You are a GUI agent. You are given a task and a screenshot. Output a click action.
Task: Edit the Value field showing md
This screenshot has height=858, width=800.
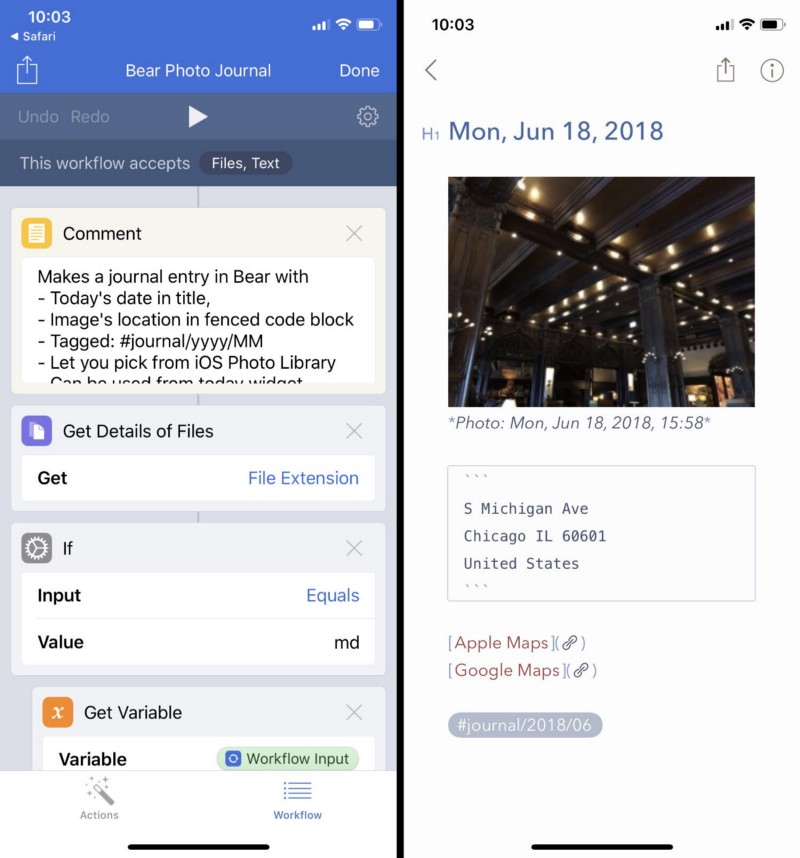[x=346, y=642]
